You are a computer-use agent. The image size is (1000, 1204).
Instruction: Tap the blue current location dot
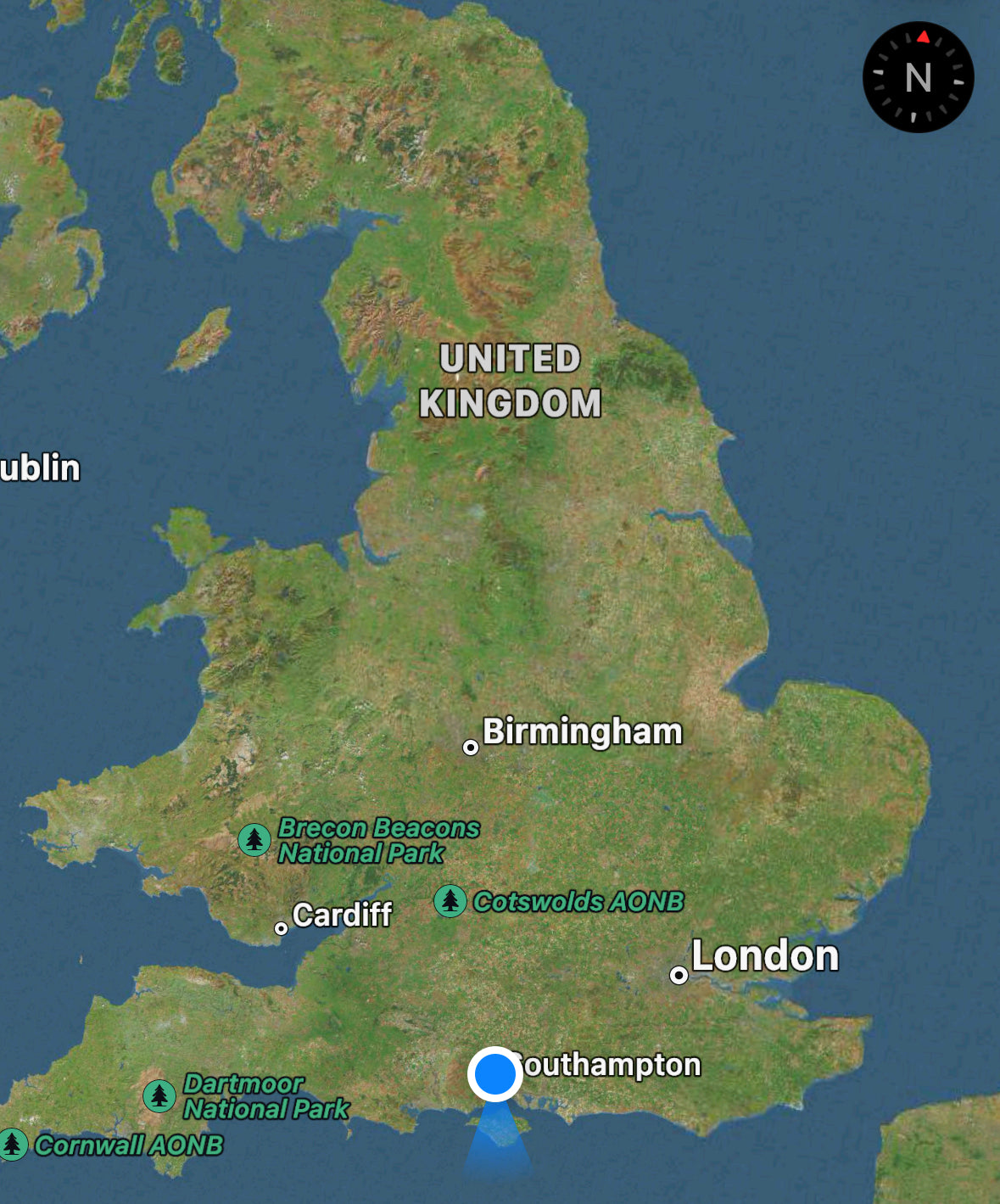click(x=495, y=1074)
